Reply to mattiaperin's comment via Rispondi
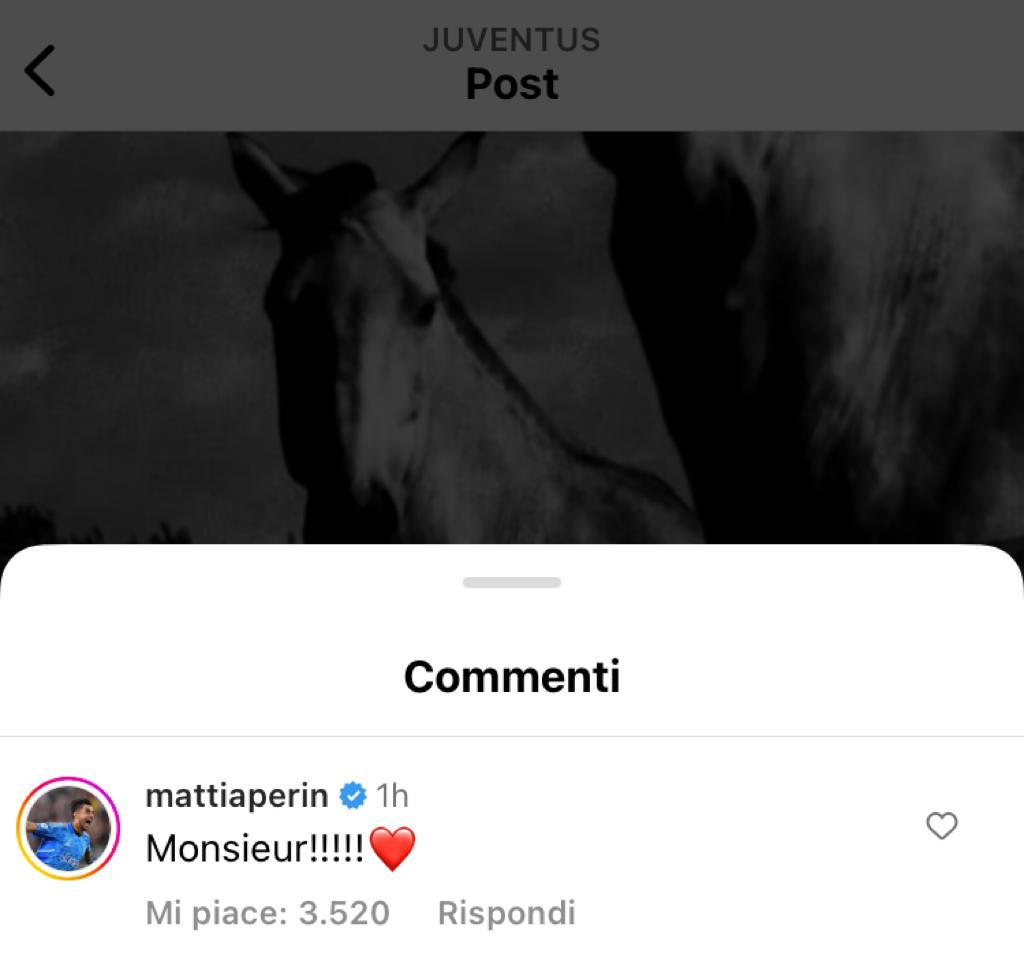 tap(506, 912)
